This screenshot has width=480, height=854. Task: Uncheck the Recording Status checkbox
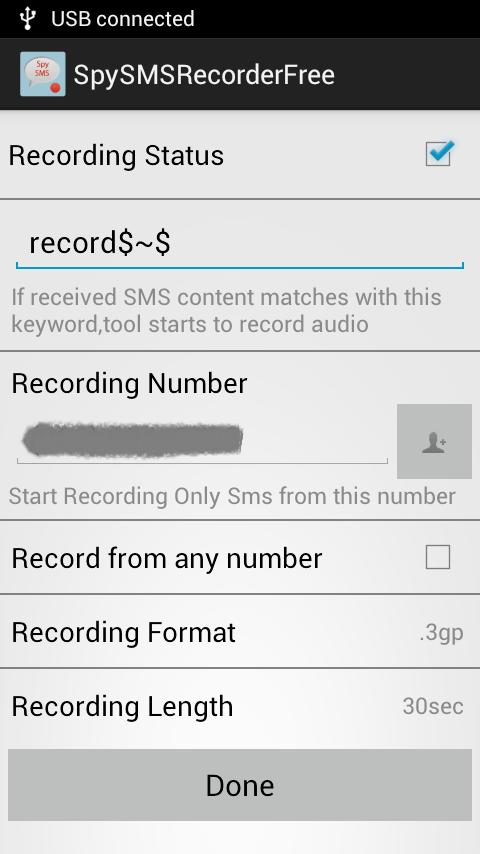pos(439,154)
